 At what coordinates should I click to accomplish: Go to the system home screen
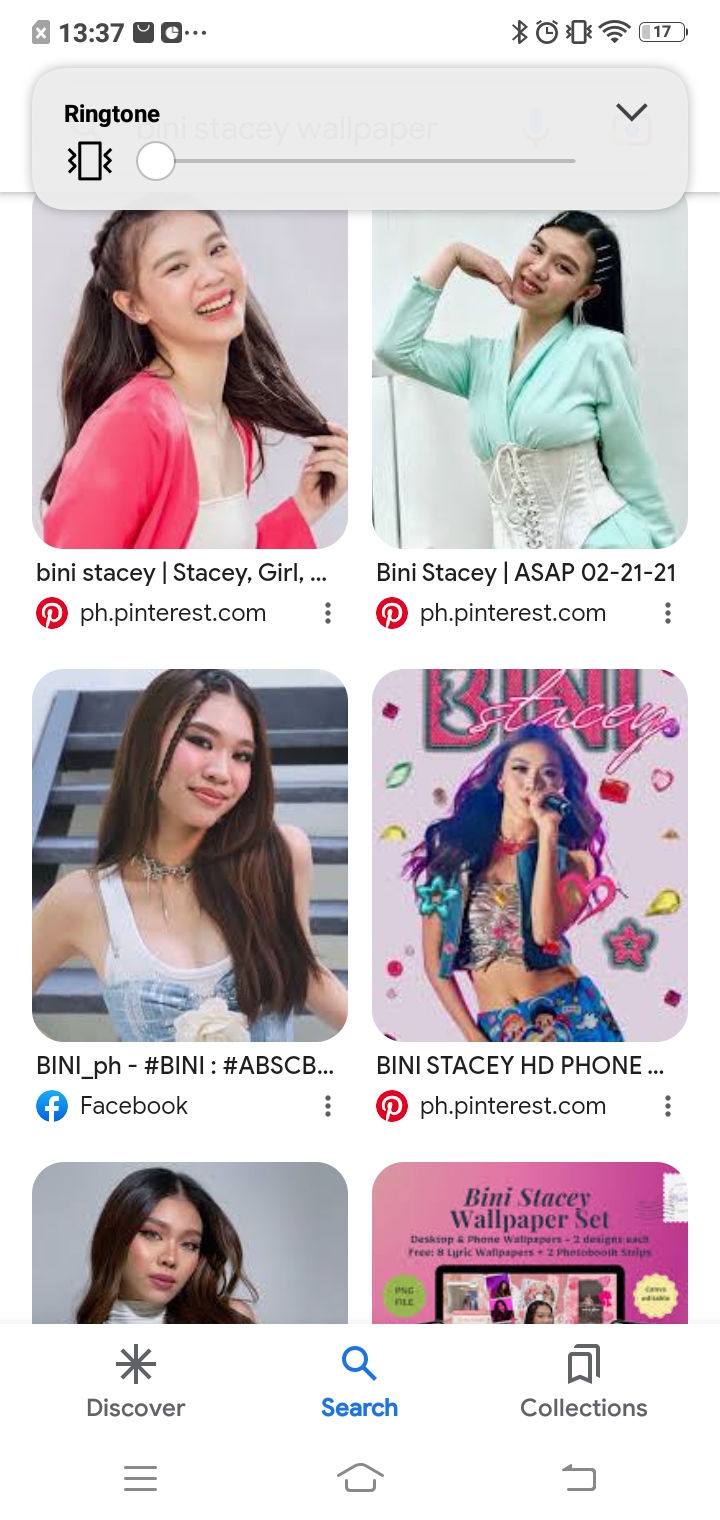pyautogui.click(x=360, y=1477)
